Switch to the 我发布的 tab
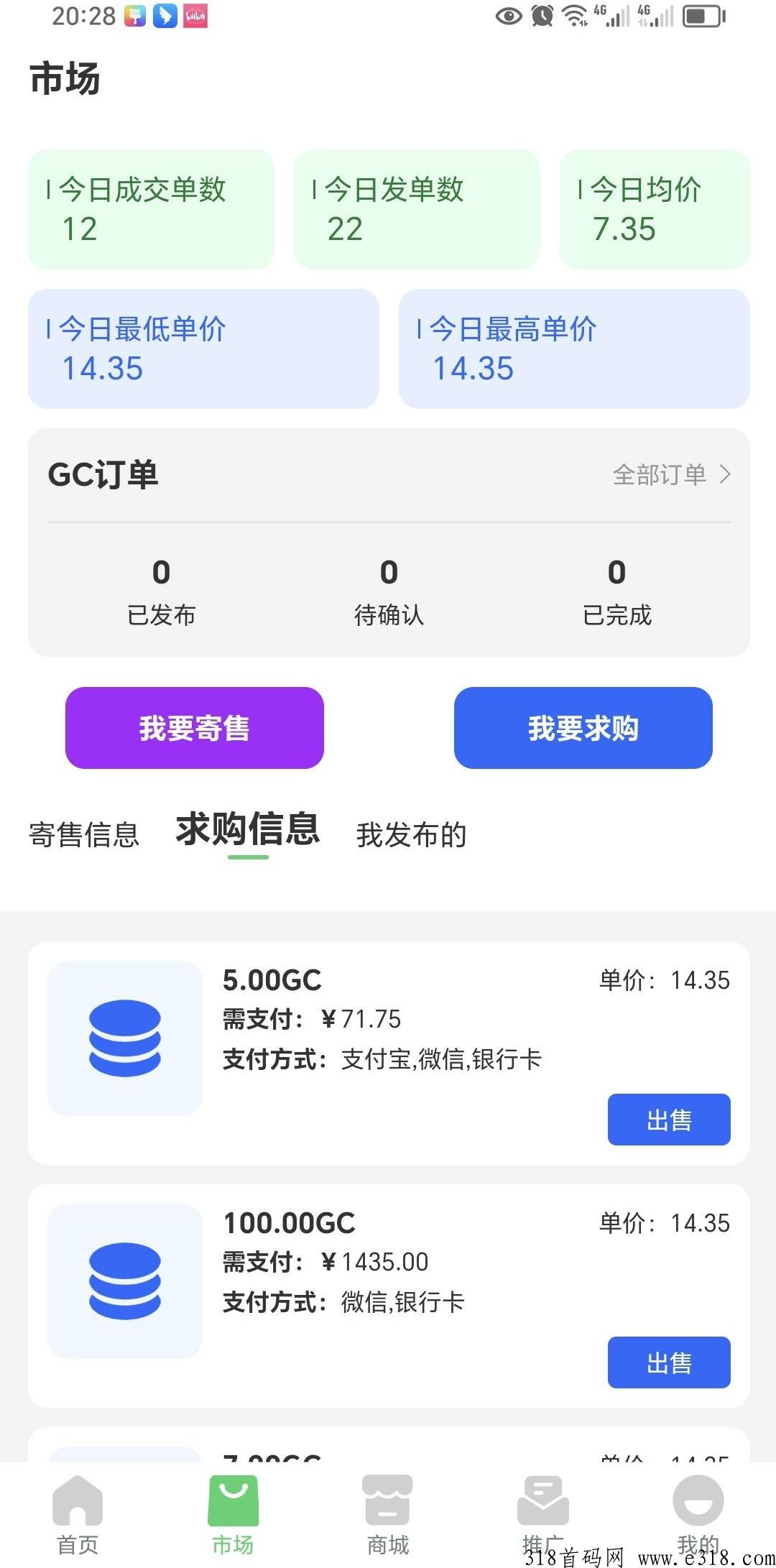Viewport: 776px width, 1568px height. tap(412, 835)
